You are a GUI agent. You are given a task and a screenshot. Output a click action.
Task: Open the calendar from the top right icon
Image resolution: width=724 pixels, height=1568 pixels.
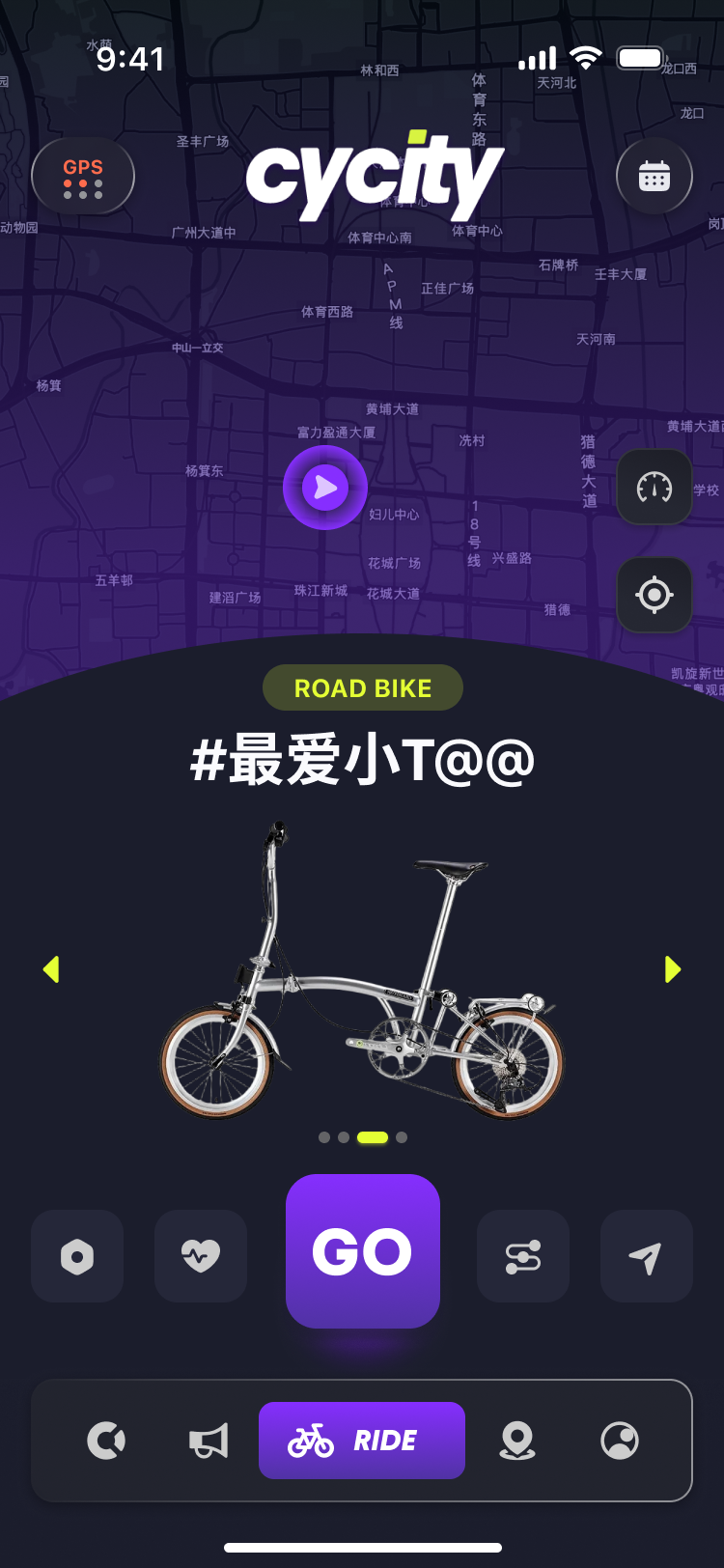(x=654, y=176)
